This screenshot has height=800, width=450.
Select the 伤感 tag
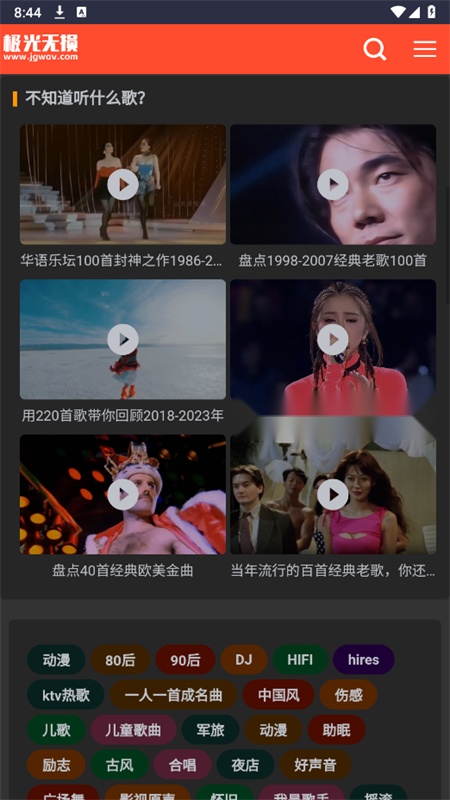348,695
